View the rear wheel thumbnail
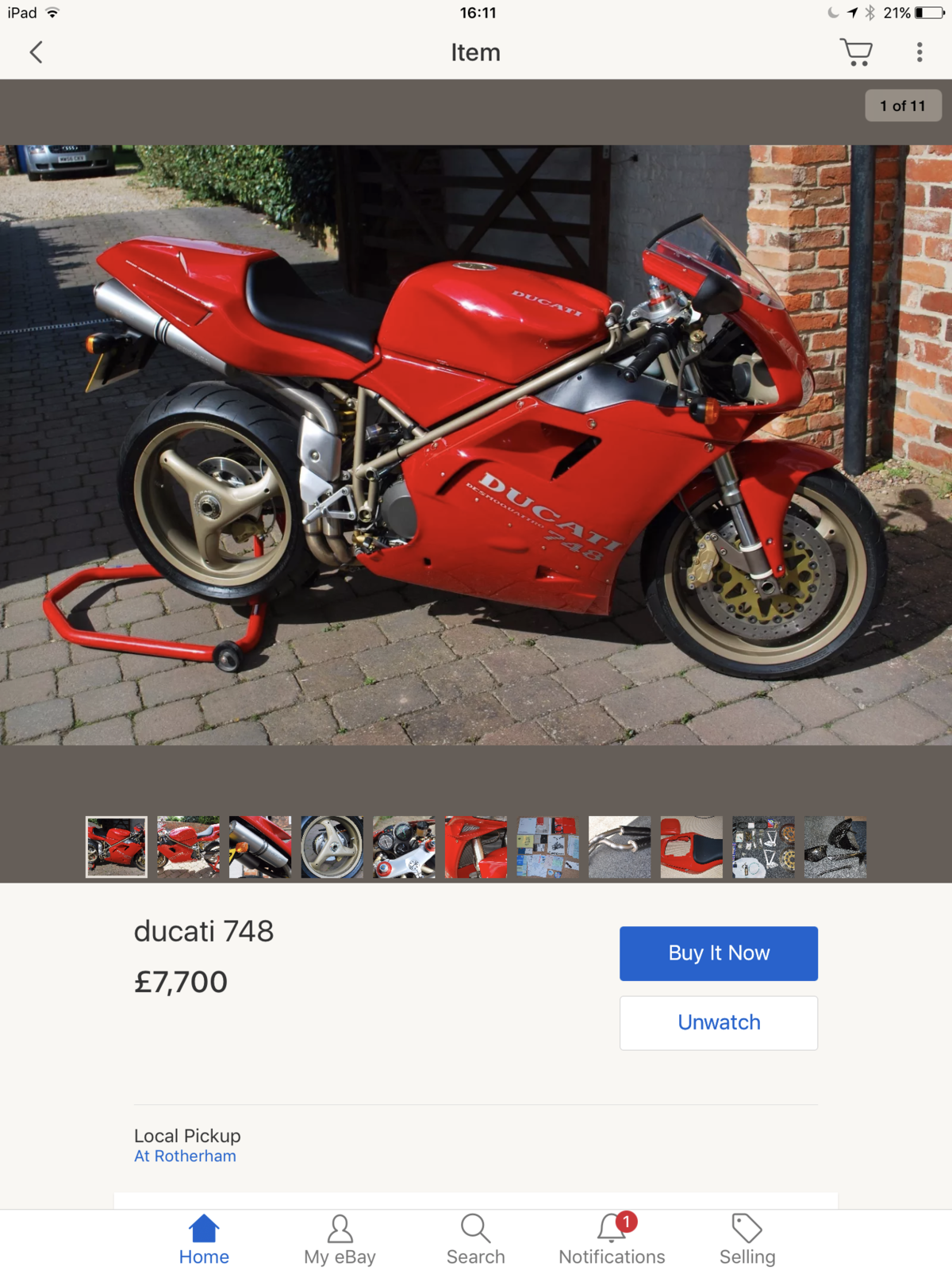952x1270 pixels. pyautogui.click(x=332, y=847)
